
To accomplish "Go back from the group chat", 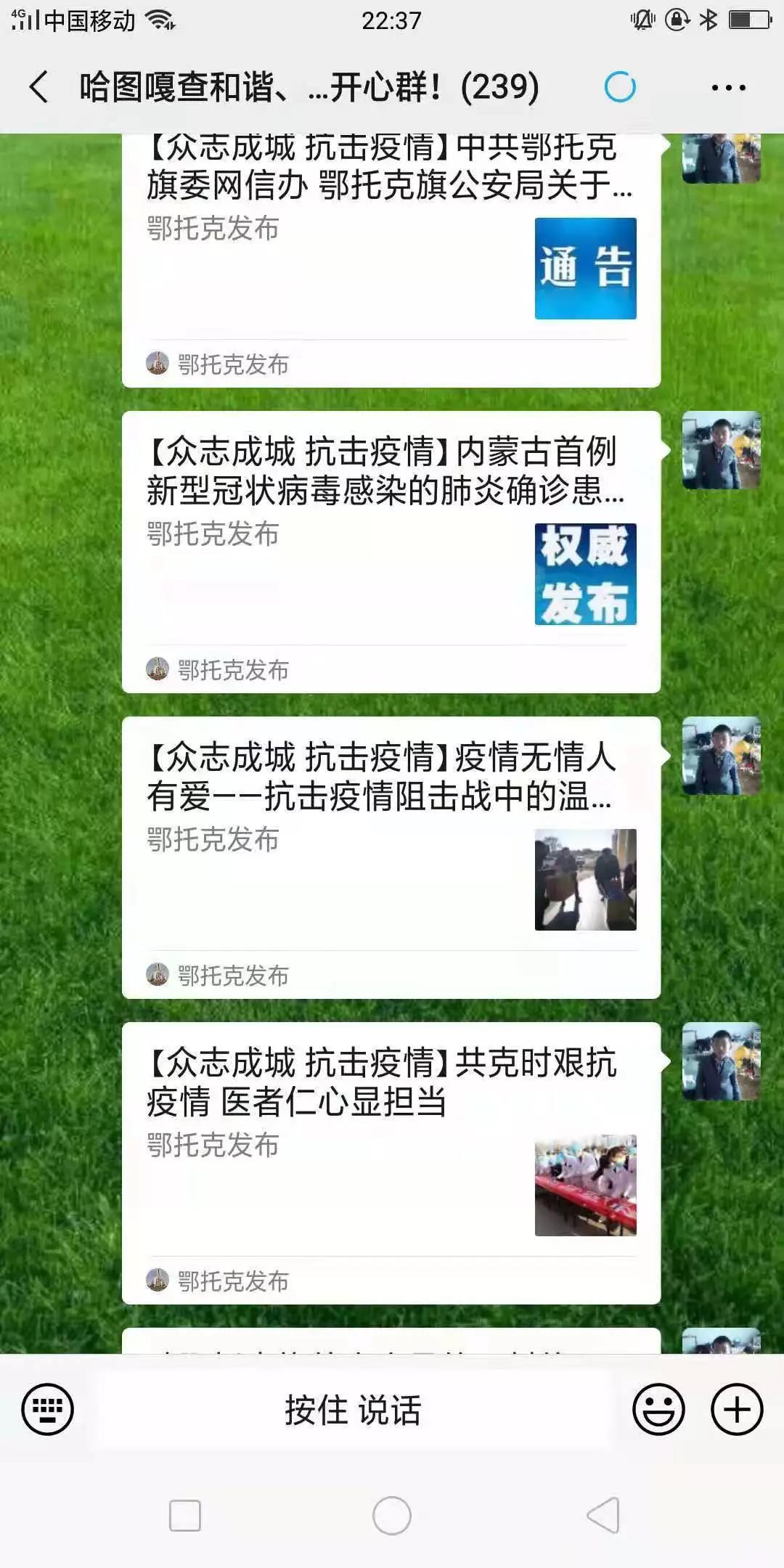I will click(39, 87).
